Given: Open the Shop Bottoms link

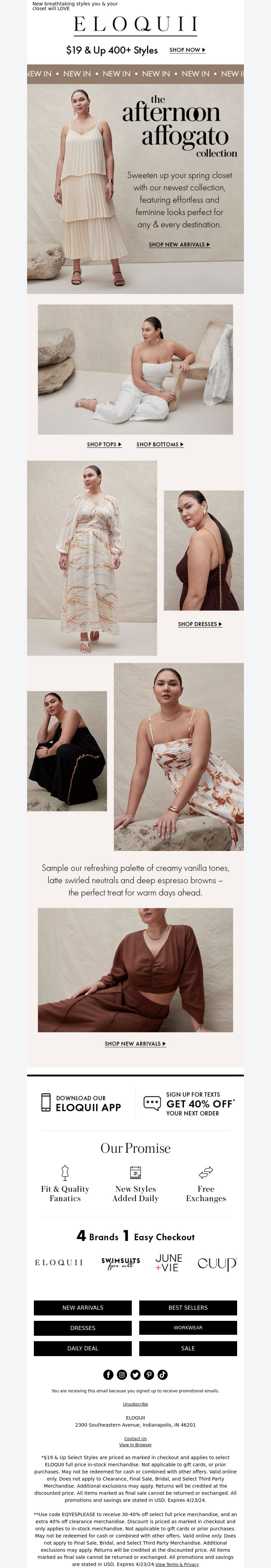Looking at the screenshot, I should click(x=160, y=444).
